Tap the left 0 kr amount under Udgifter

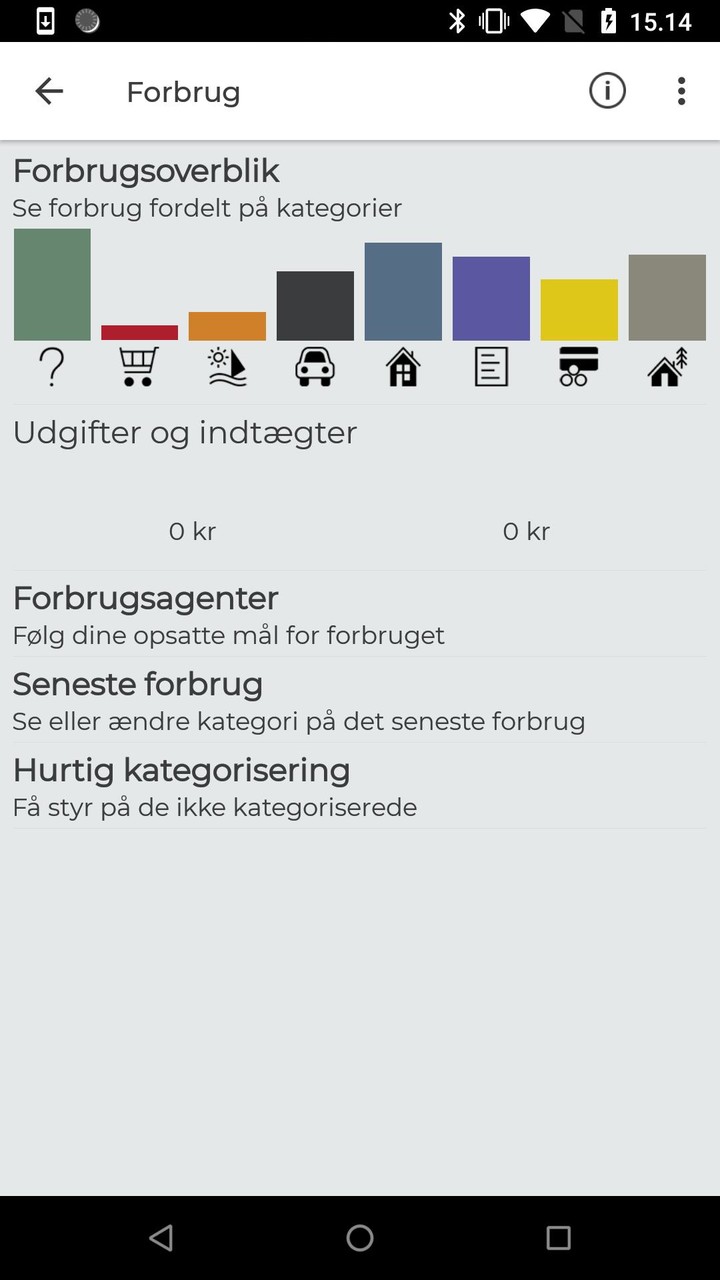[x=192, y=530]
